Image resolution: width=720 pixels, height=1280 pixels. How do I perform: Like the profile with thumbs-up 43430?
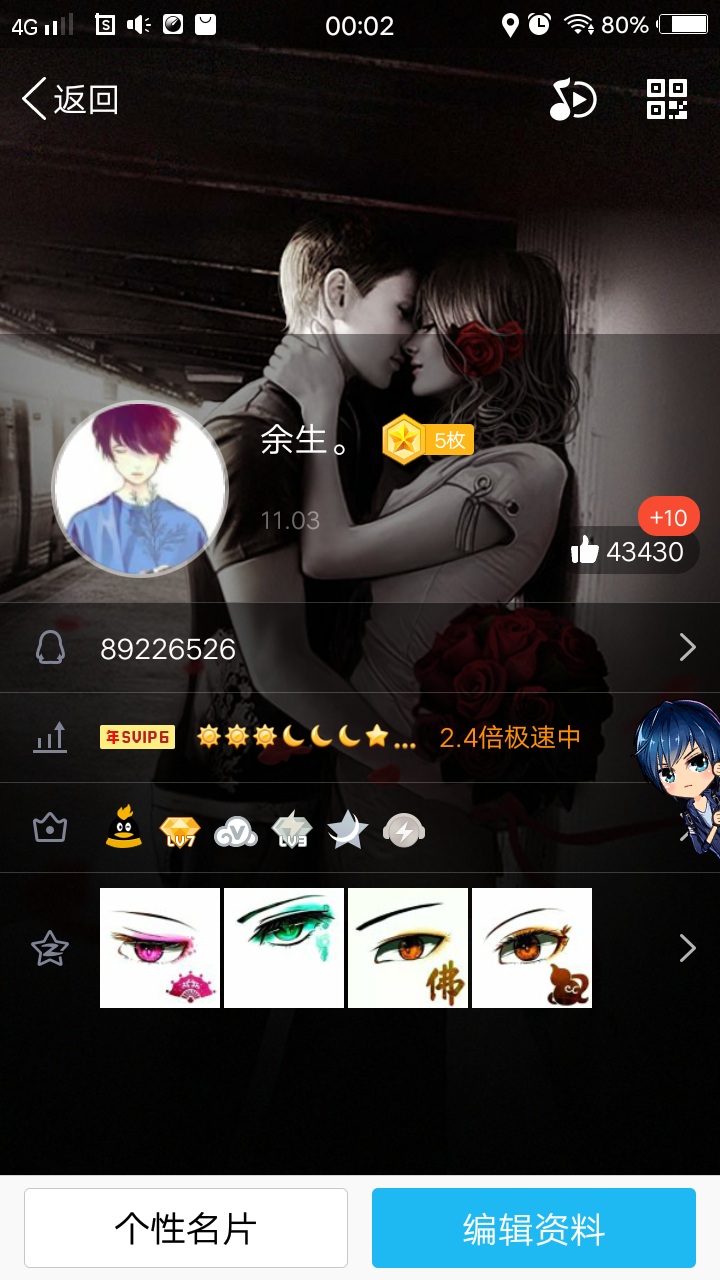coord(630,551)
